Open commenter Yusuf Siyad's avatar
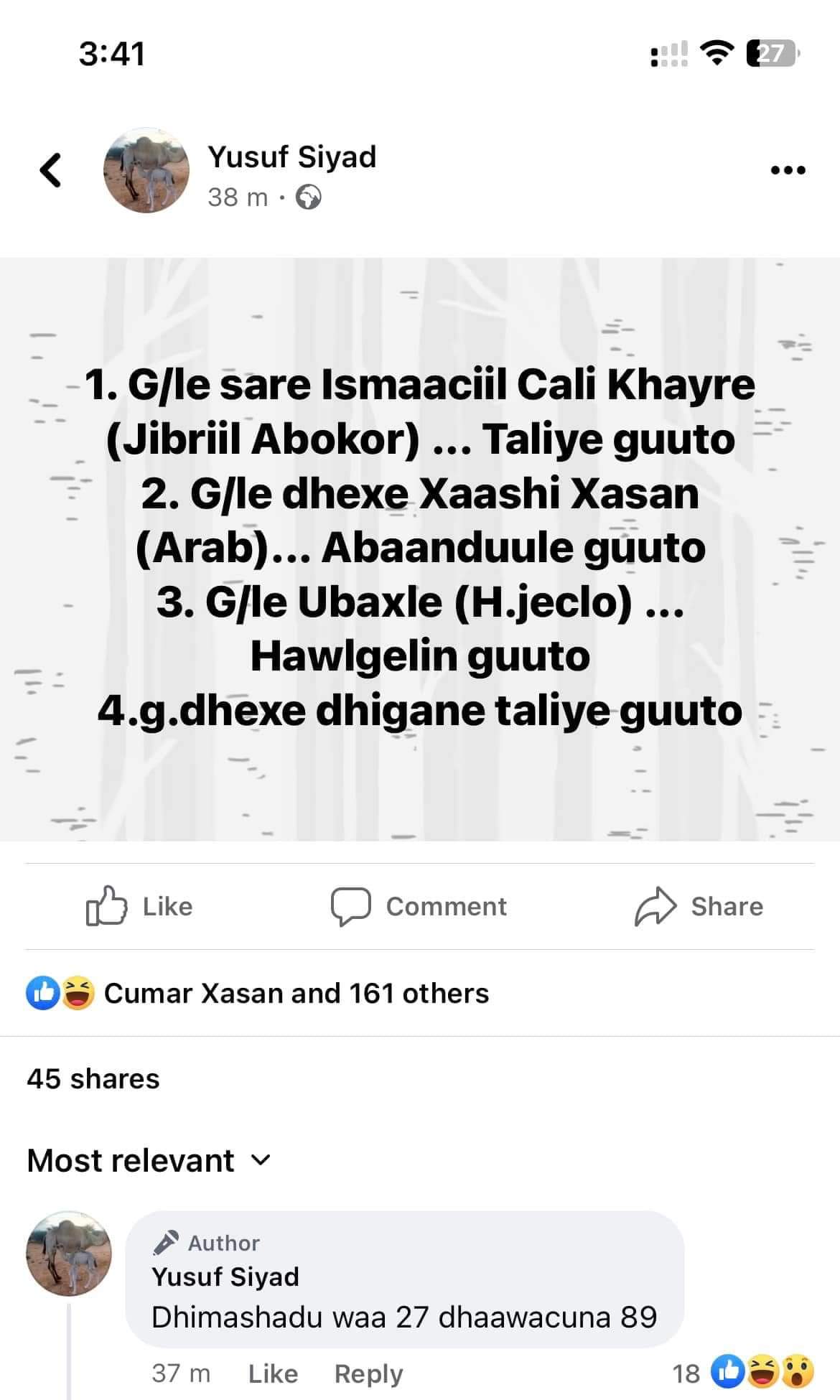Screen dimensions: 840x1400 pos(69,1254)
